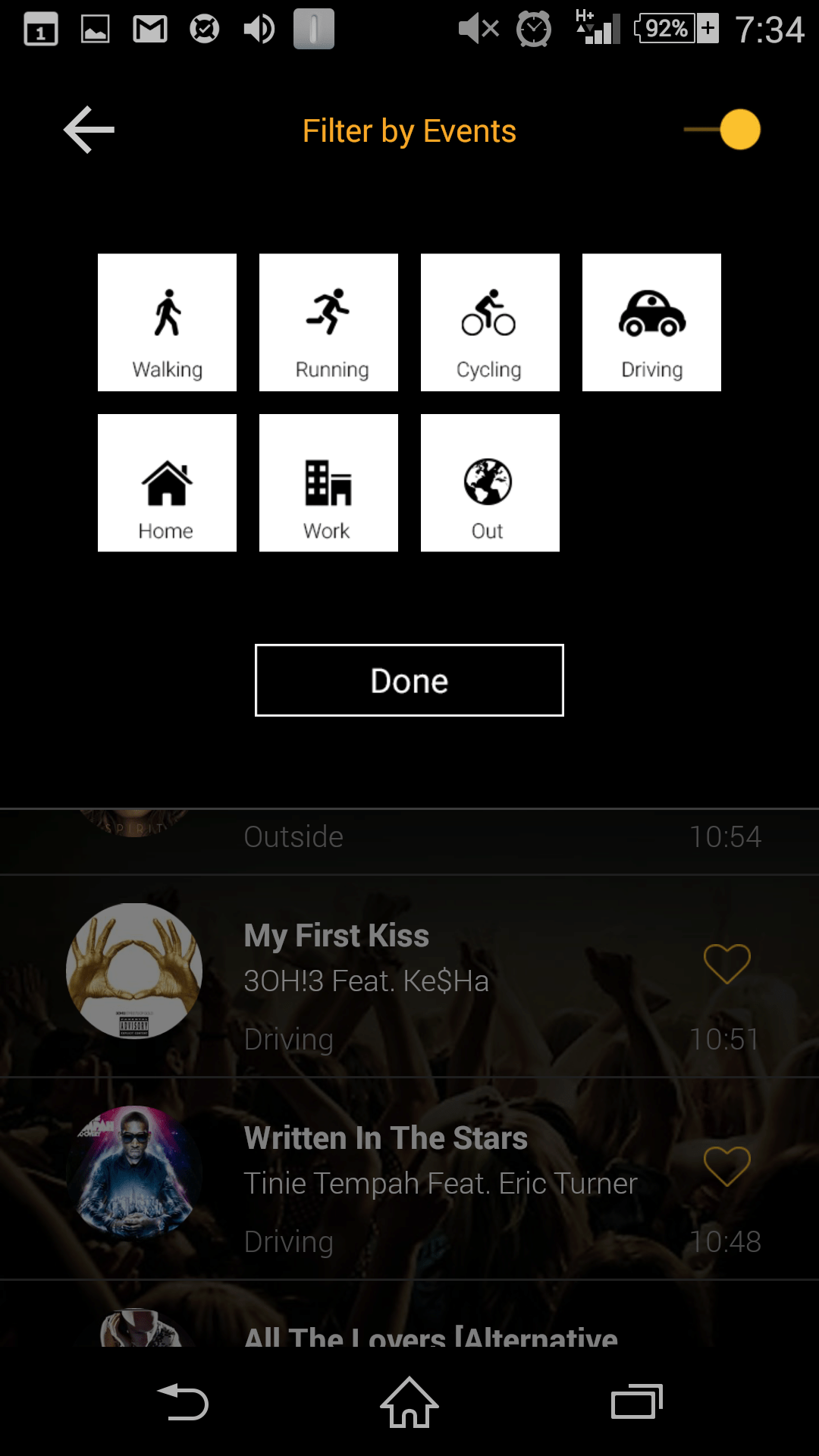Like Written In The Stars
The image size is (819, 1456).
pyautogui.click(x=726, y=1166)
